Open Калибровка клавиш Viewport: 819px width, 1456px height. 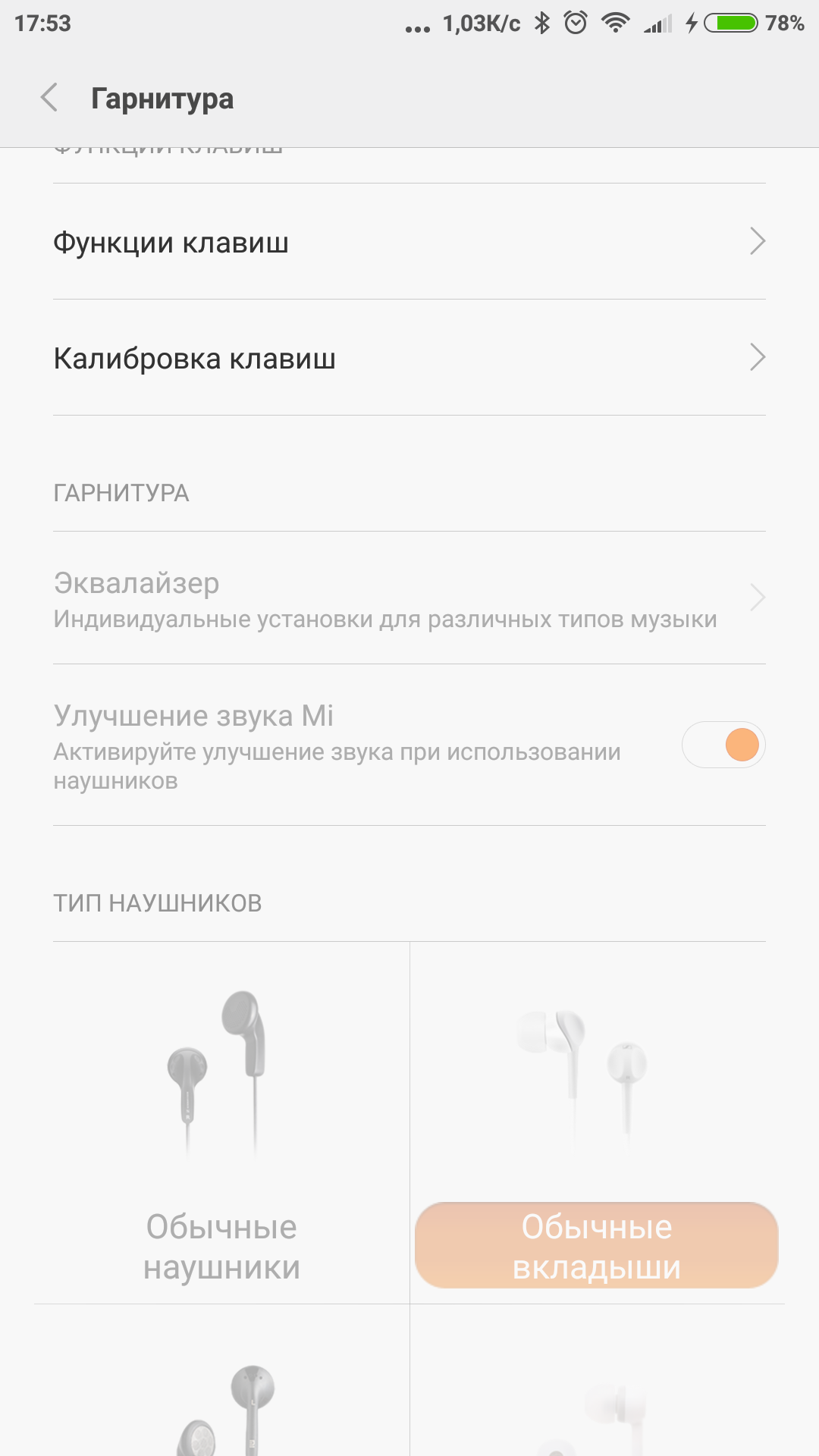pyautogui.click(x=409, y=357)
